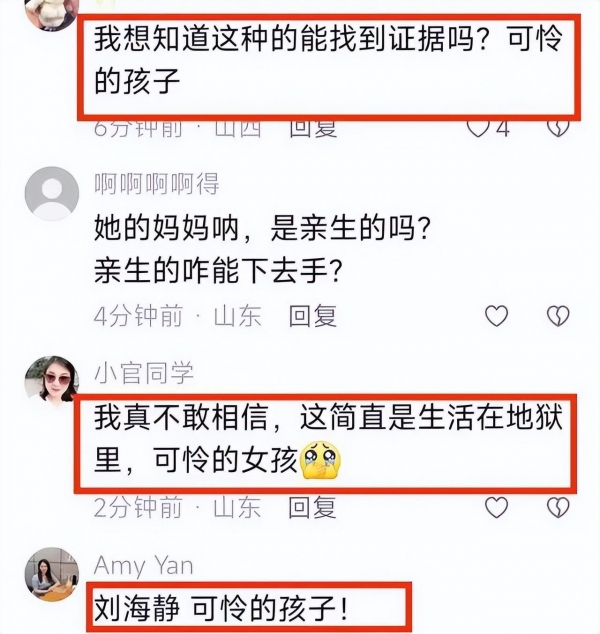Reply to 小官同学's comment
The image size is (600, 634).
(312, 507)
